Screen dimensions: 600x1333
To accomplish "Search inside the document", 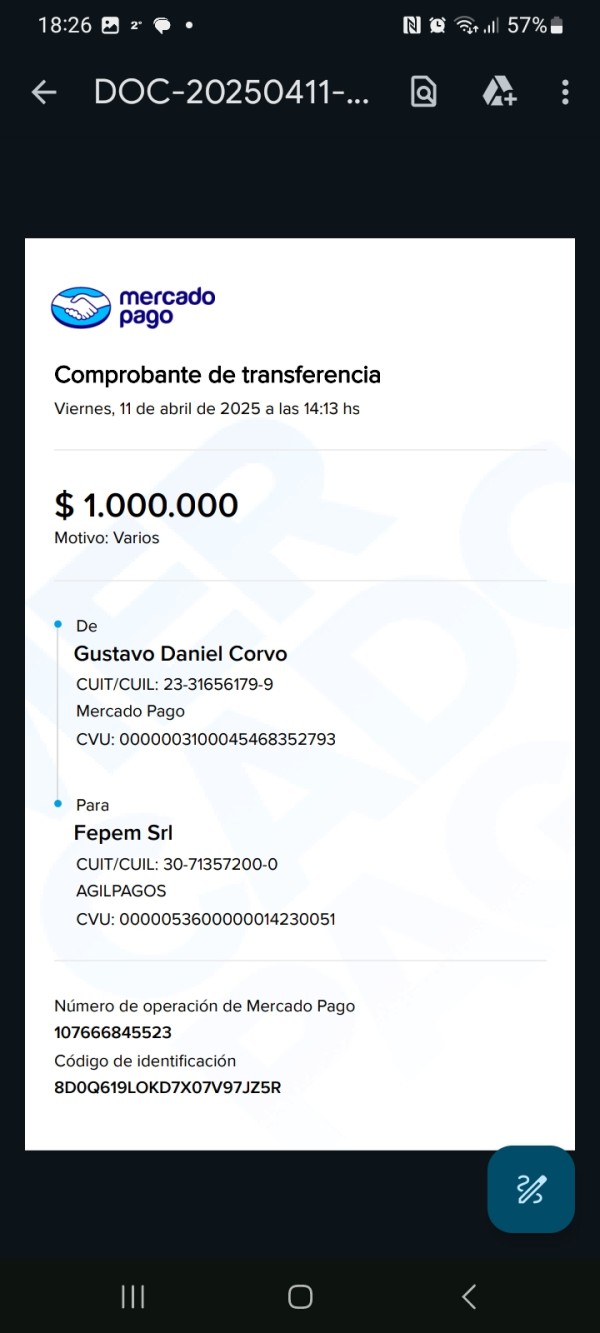I will (x=424, y=92).
